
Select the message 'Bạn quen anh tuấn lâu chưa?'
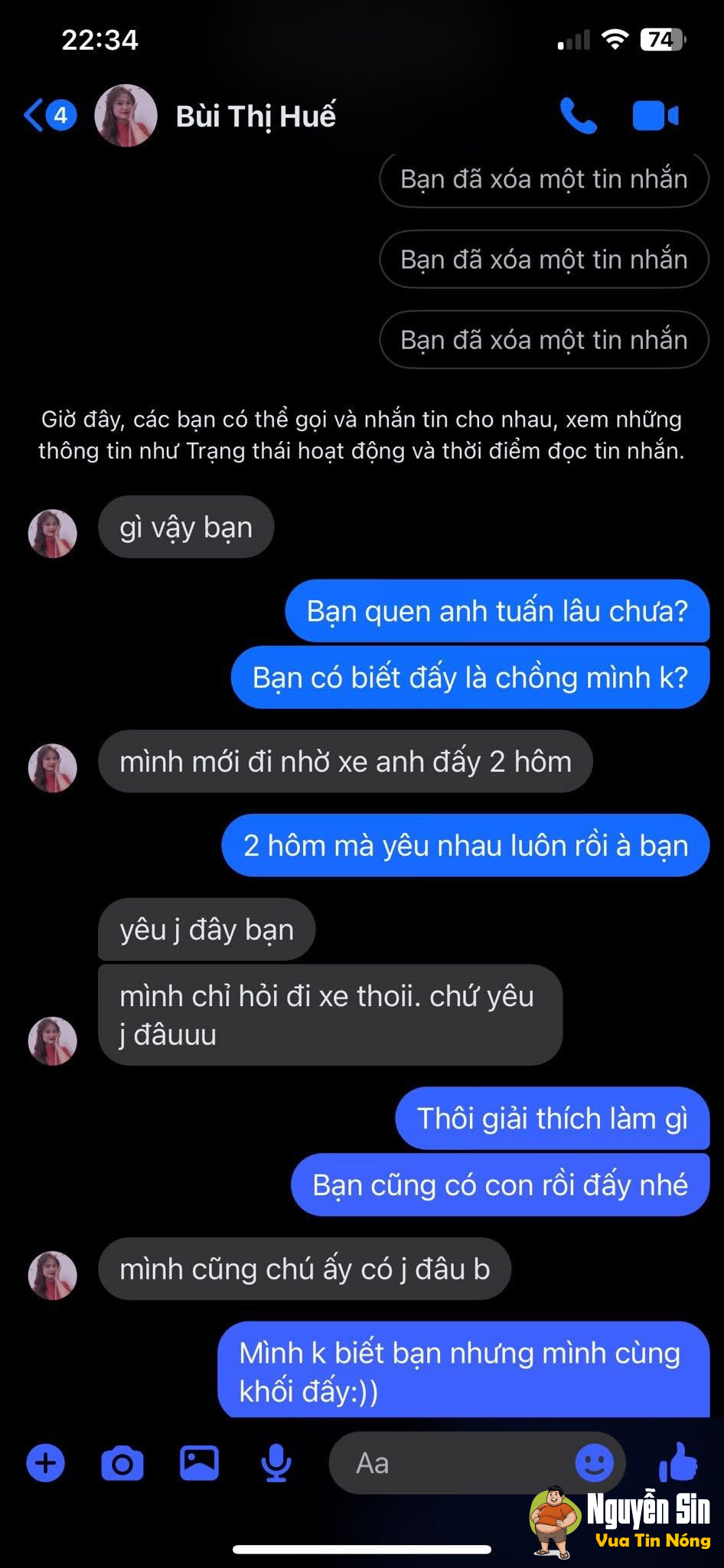pyautogui.click(x=499, y=612)
